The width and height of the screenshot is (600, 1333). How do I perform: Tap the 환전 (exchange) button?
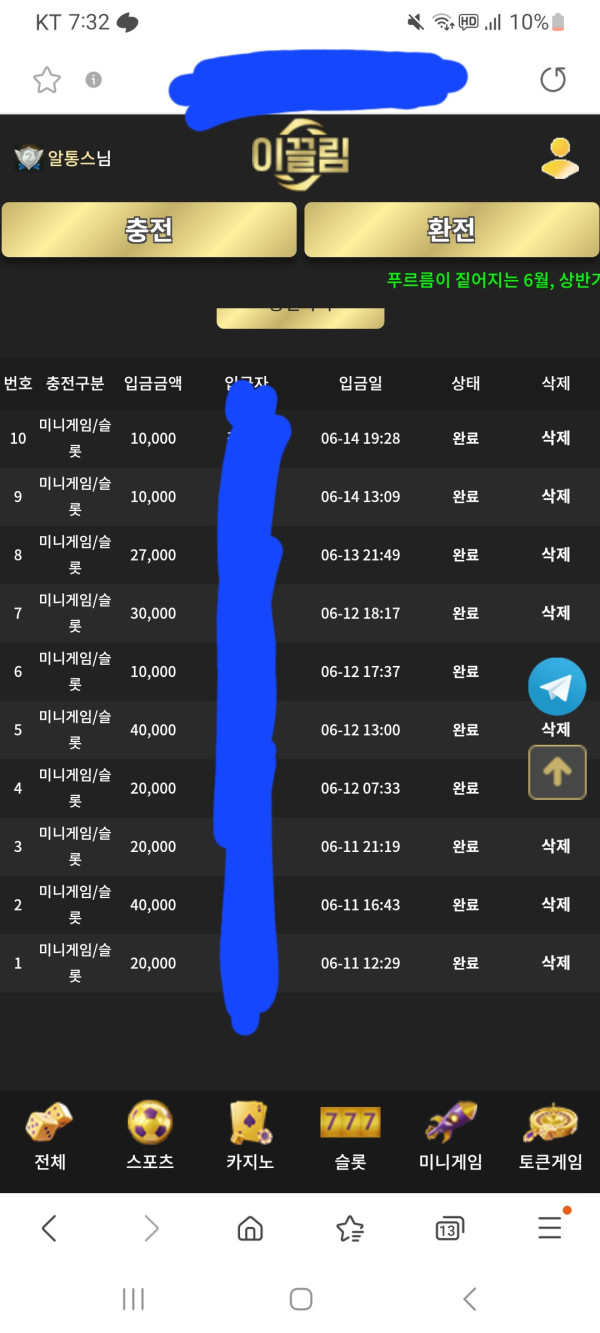451,230
